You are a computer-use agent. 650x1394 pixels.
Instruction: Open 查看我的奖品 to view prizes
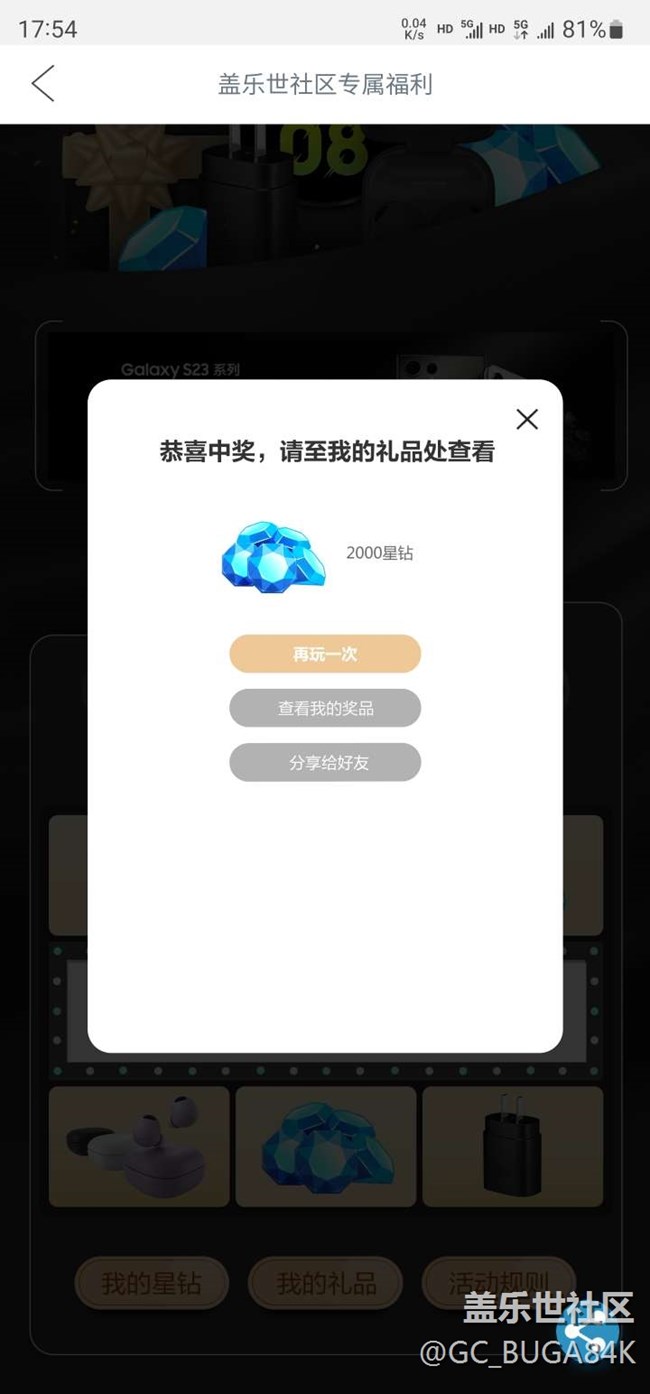325,708
